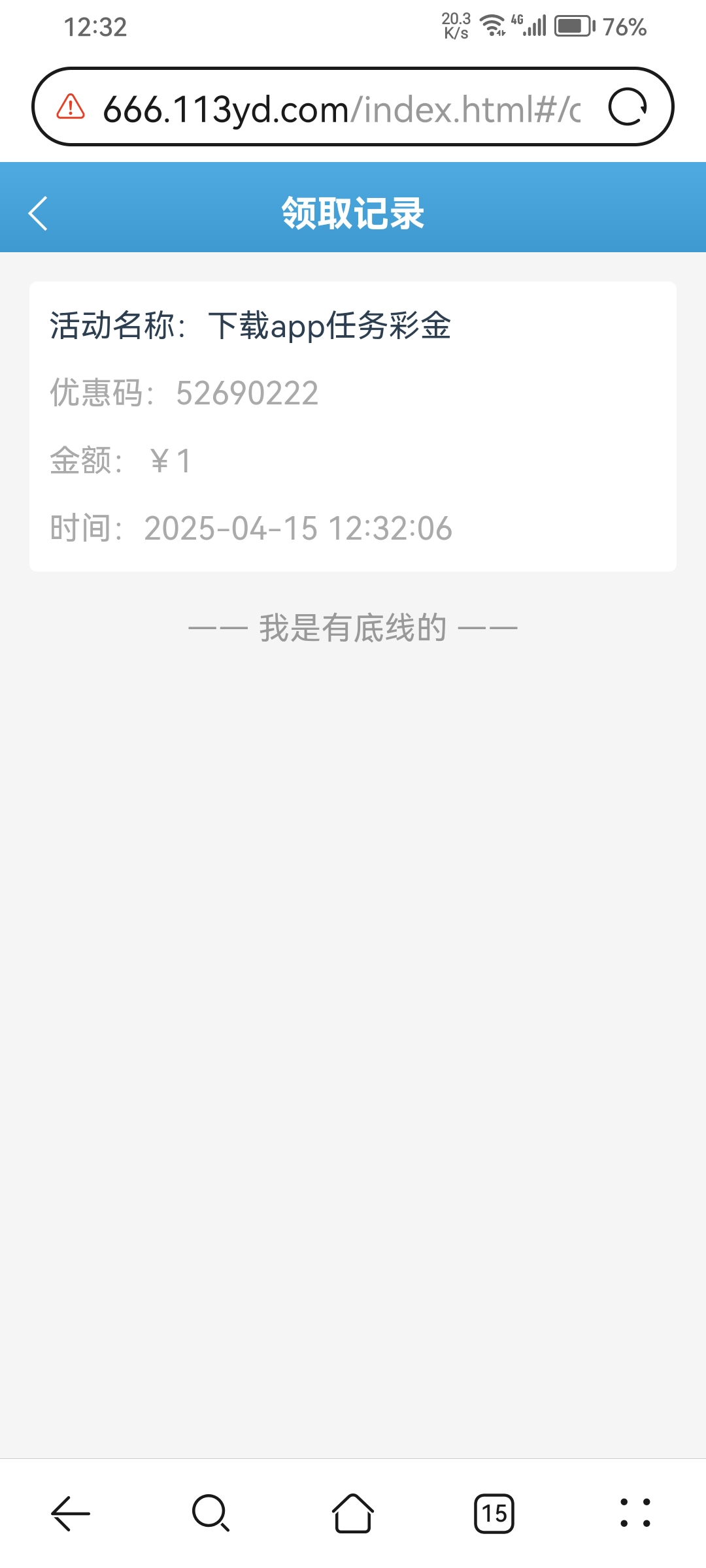The width and height of the screenshot is (706, 1568).
Task: Go back from 领取记录 page
Action: [x=38, y=213]
